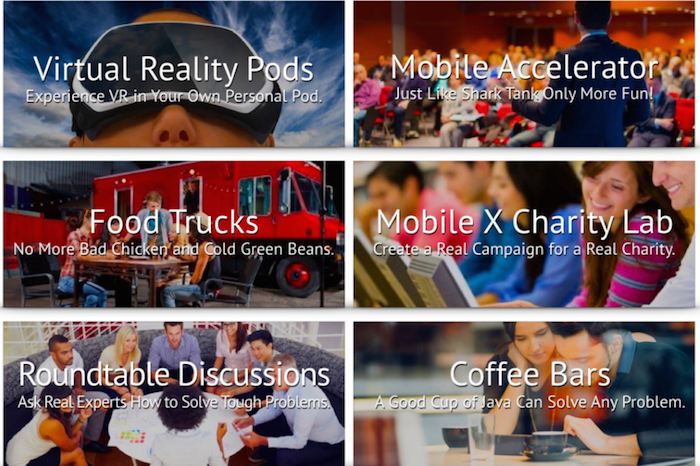View the Mobile X Charity Lab card

[x=525, y=232]
